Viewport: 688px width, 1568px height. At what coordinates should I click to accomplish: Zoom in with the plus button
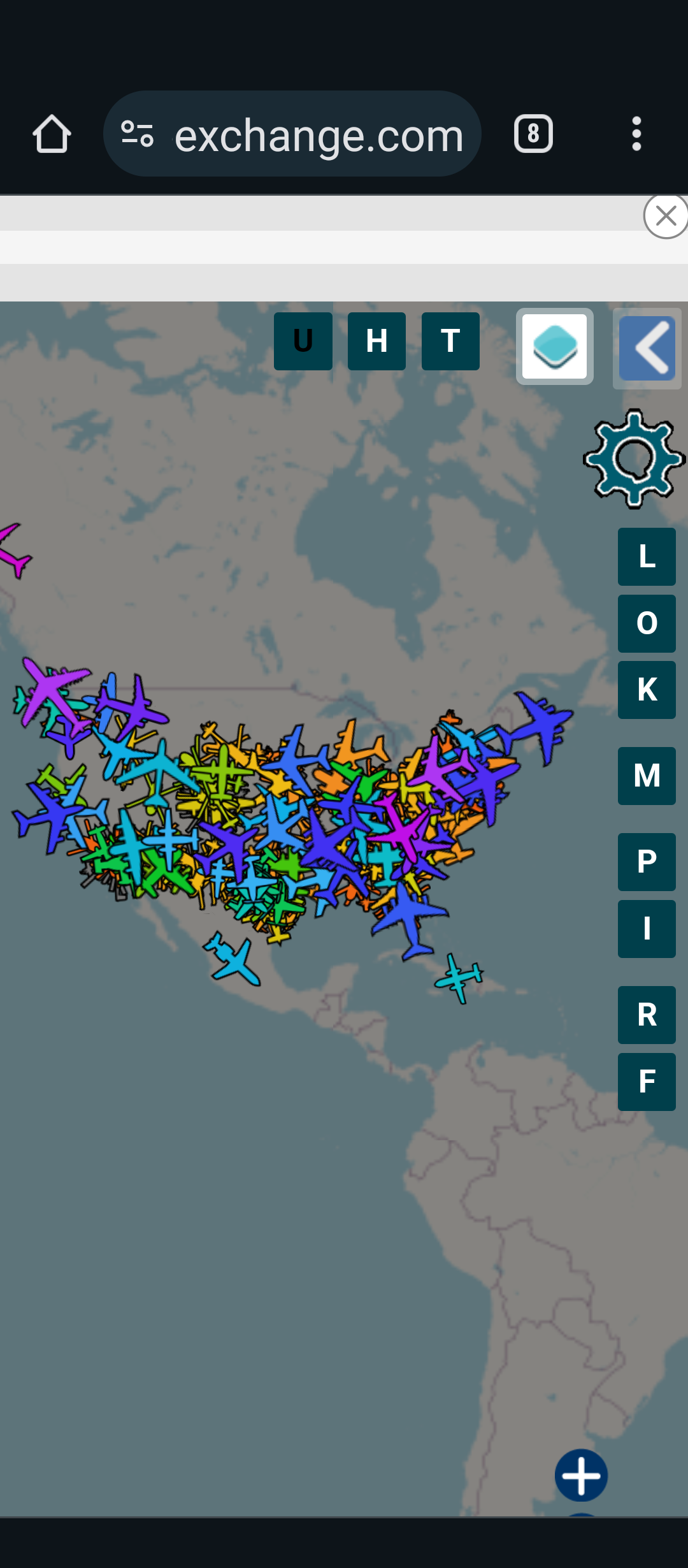point(581,1475)
